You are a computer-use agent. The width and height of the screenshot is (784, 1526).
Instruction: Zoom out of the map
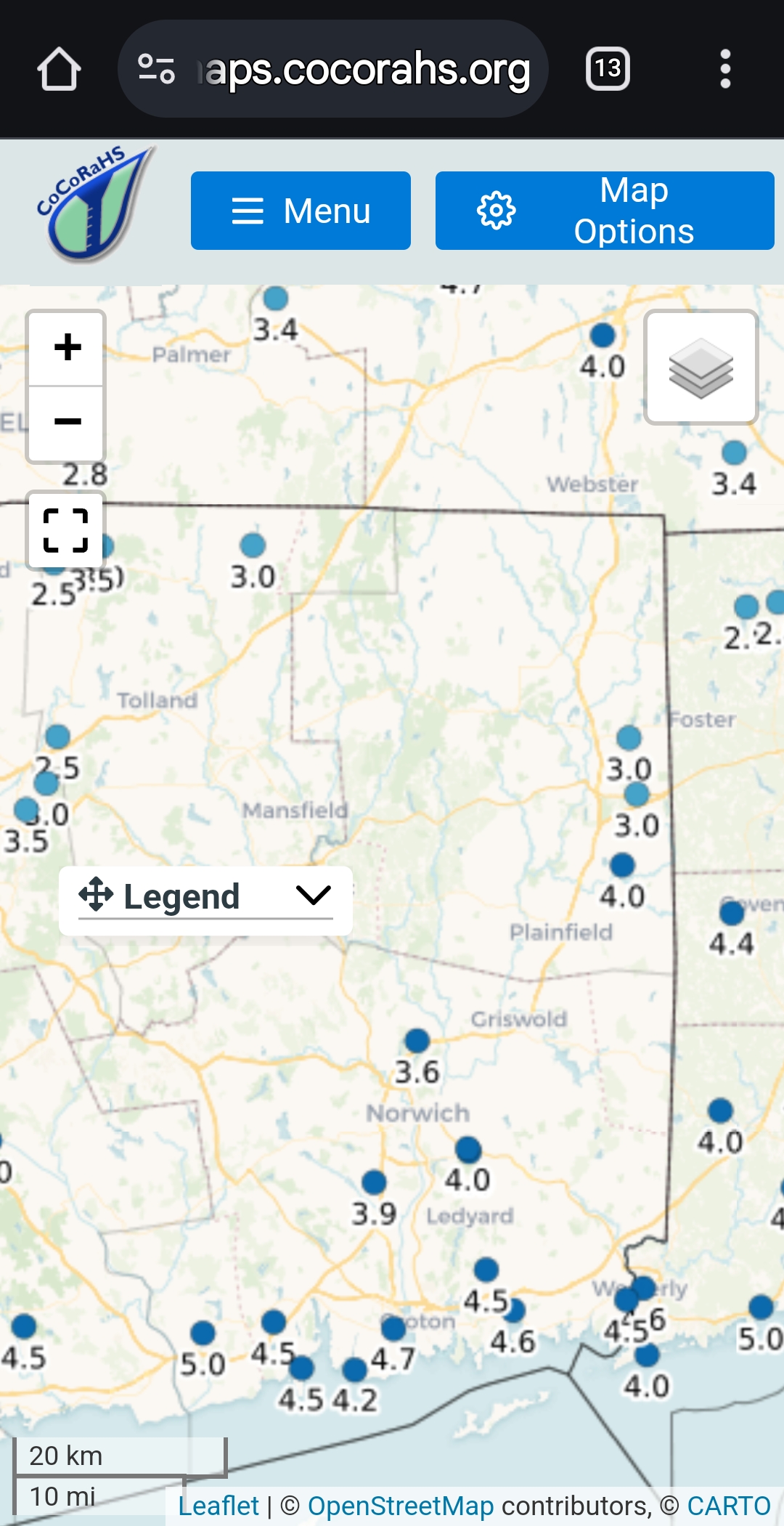(67, 423)
